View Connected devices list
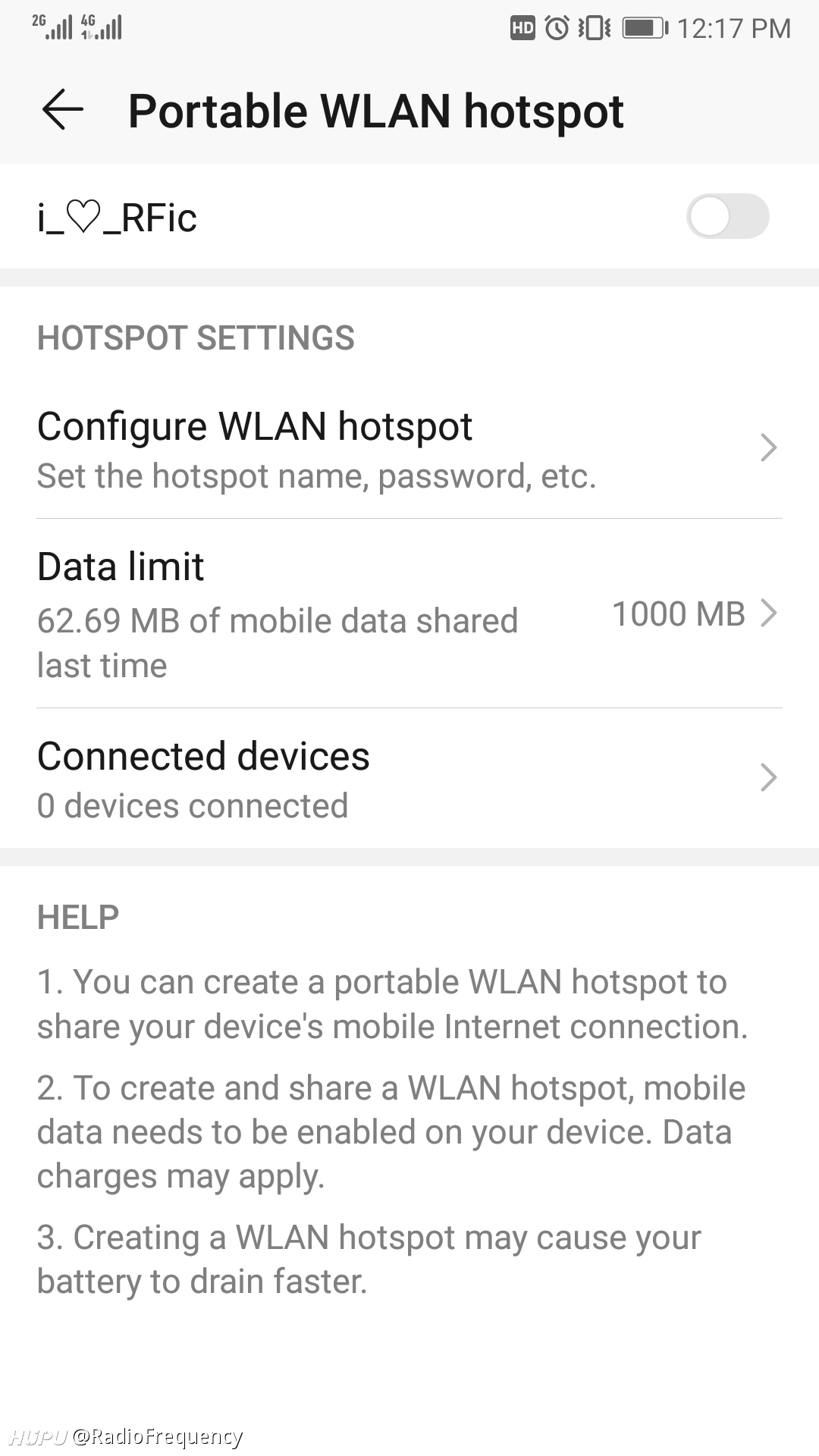819x1456 pixels. (x=409, y=779)
